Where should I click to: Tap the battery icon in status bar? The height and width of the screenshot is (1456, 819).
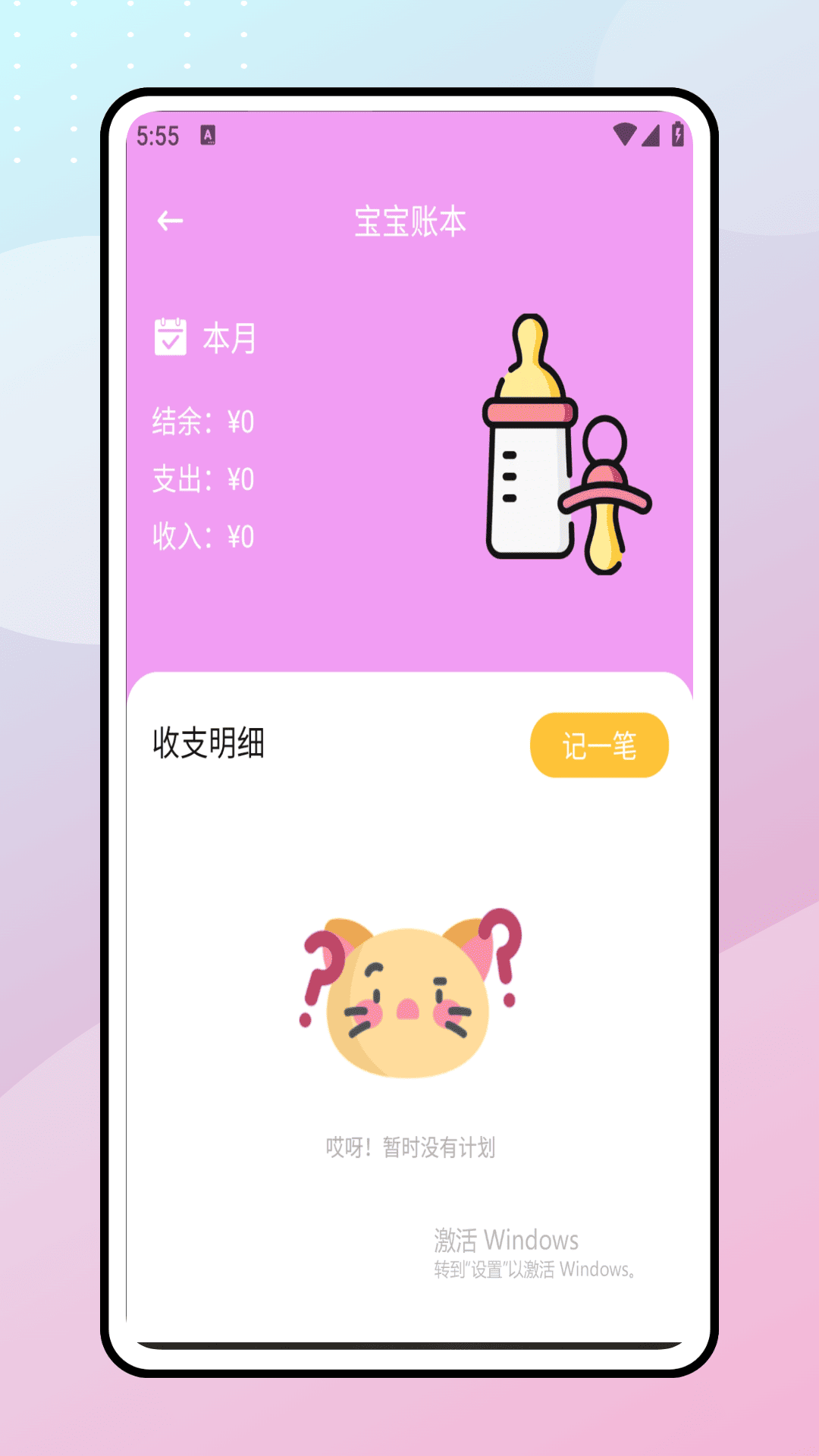[677, 134]
